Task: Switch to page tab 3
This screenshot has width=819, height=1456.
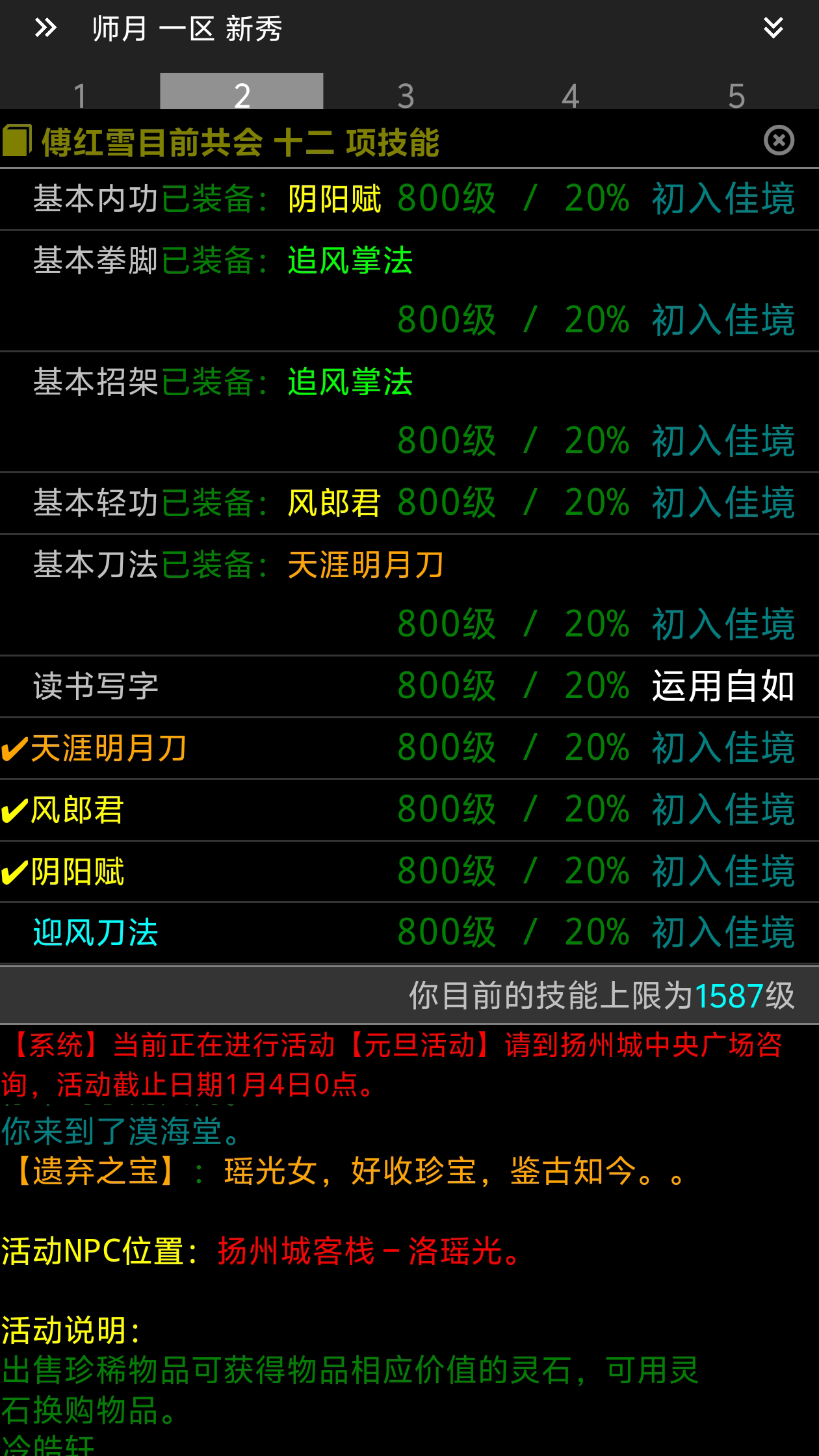Action: 406,93
